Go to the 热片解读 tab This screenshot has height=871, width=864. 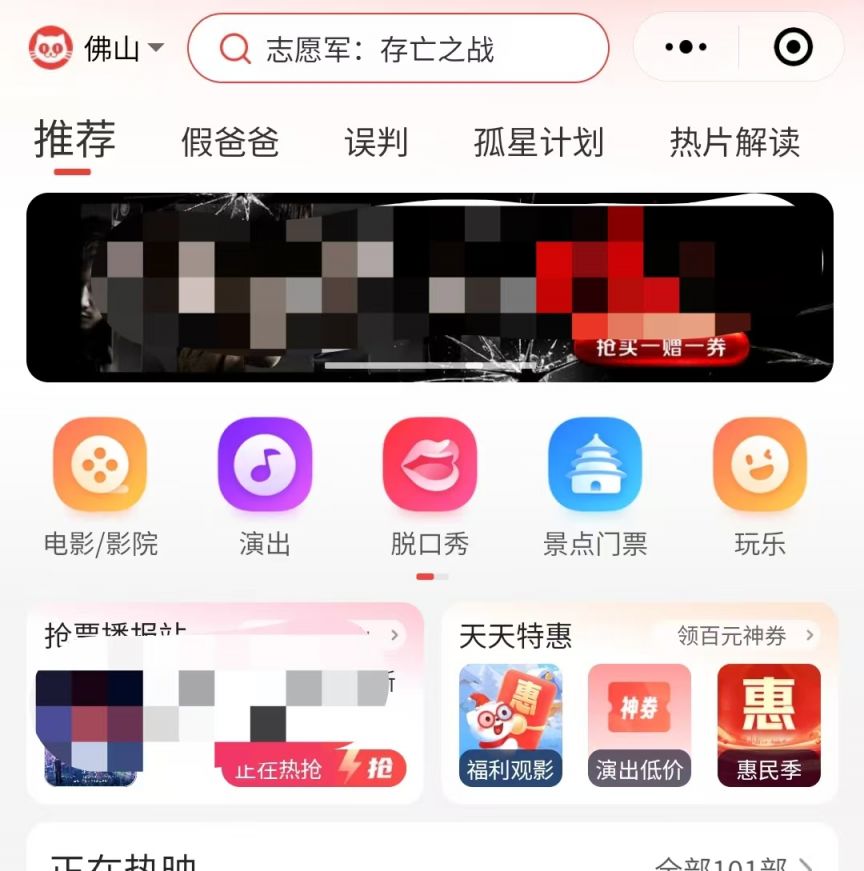pos(734,143)
